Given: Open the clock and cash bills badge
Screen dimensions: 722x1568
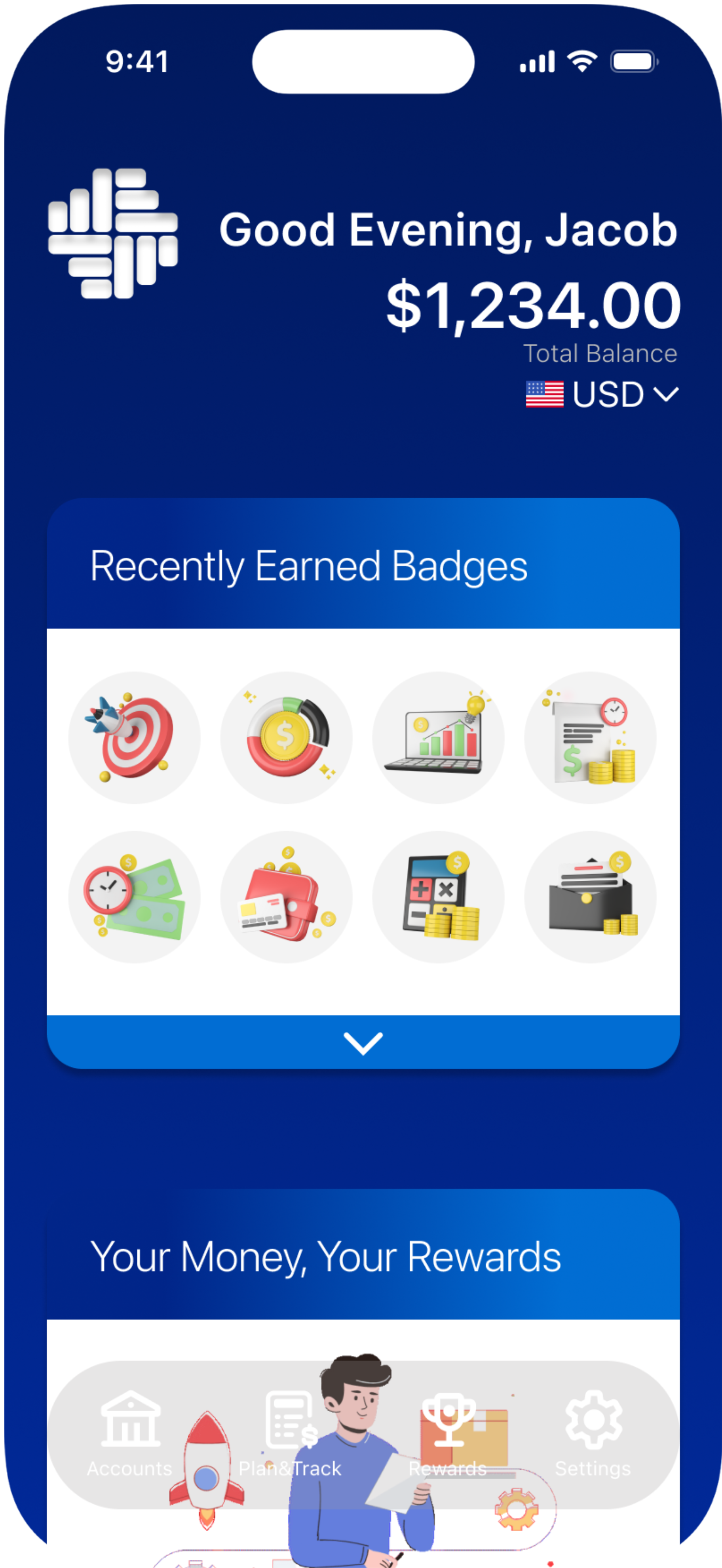Looking at the screenshot, I should click(x=135, y=897).
